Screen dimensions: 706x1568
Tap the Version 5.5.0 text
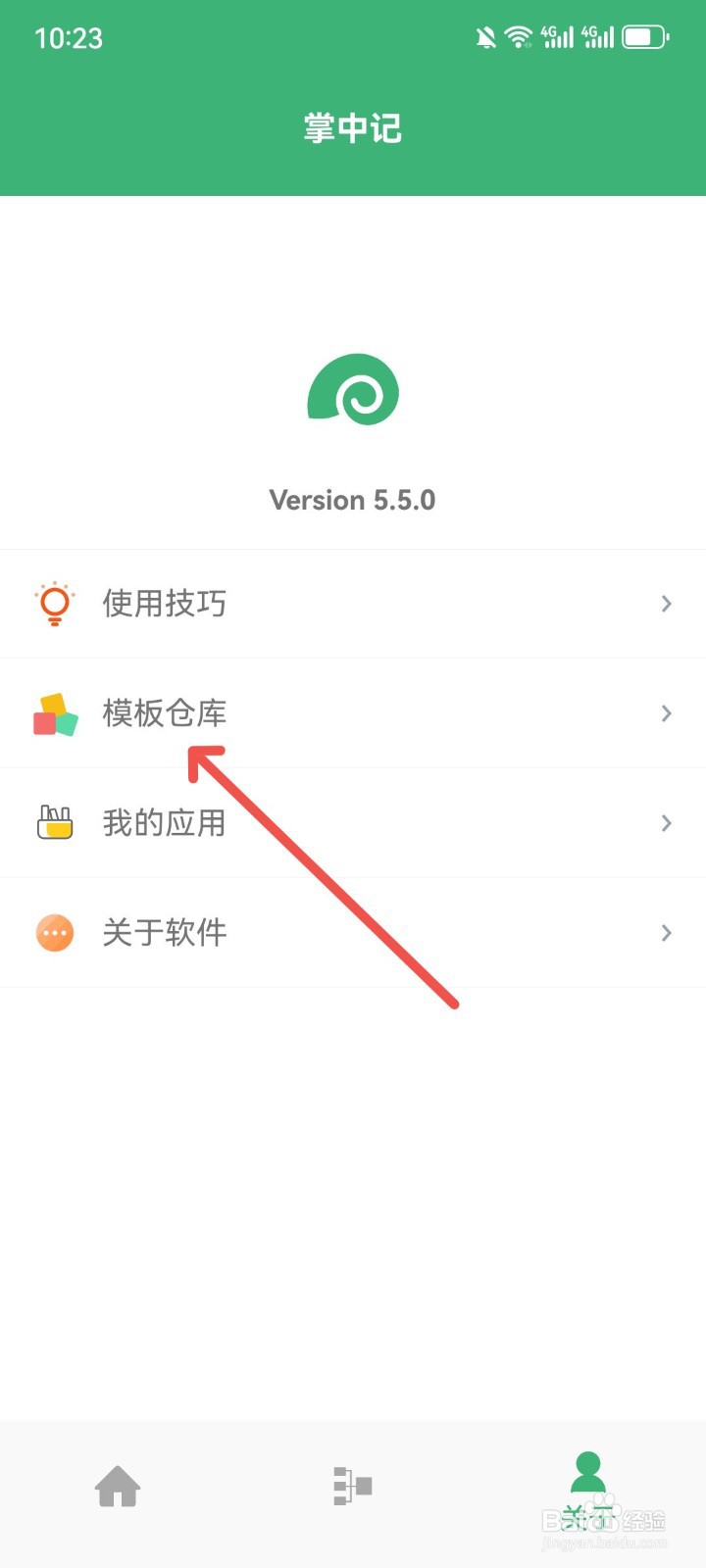[353, 500]
